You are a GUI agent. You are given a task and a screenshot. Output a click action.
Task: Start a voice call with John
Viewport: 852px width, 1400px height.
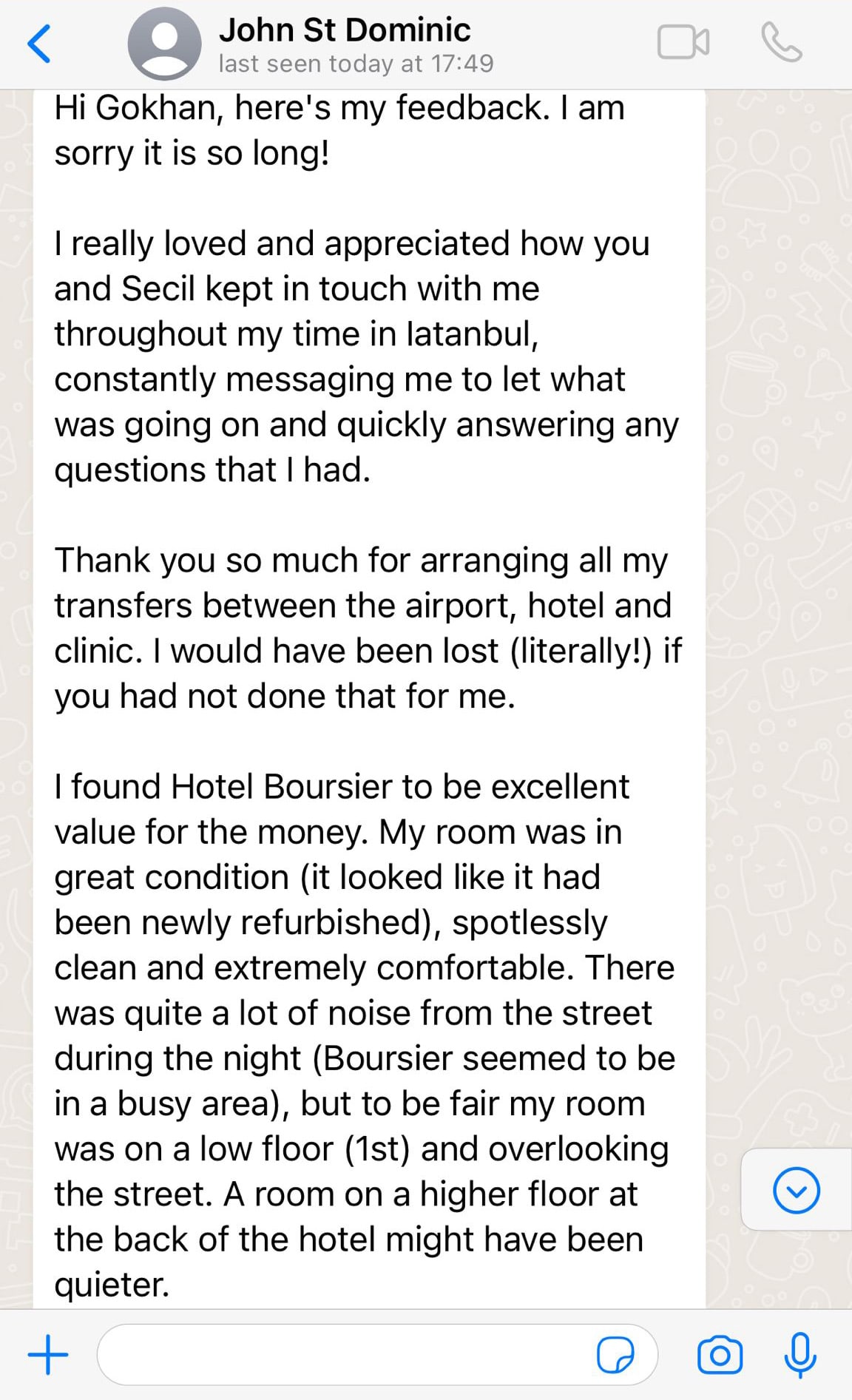782,42
